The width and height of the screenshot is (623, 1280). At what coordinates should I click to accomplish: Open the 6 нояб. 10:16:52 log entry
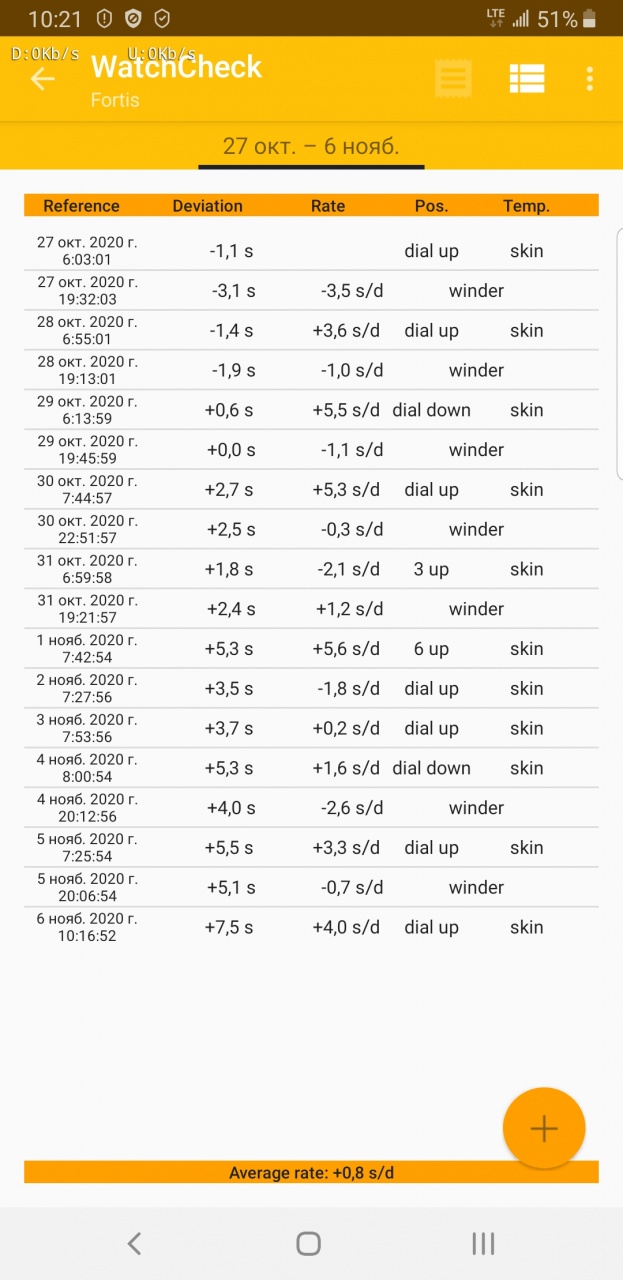point(311,927)
